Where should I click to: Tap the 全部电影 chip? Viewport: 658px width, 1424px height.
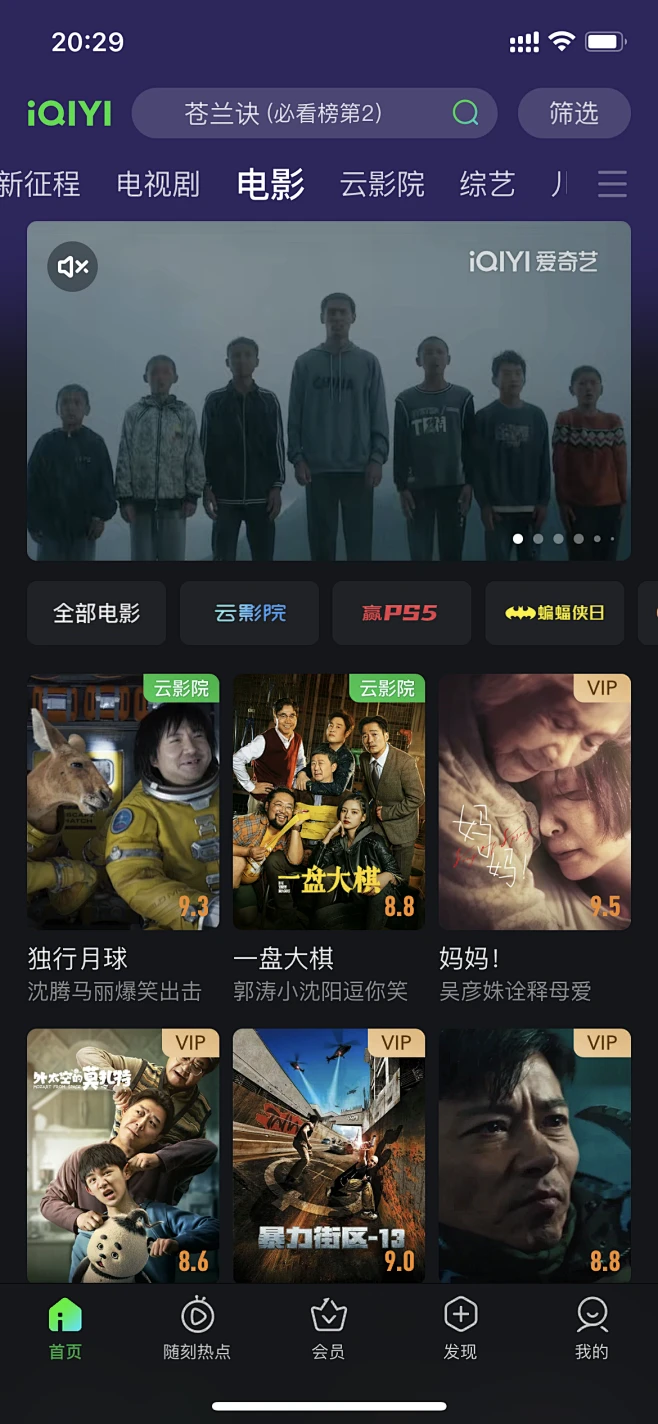point(96,613)
